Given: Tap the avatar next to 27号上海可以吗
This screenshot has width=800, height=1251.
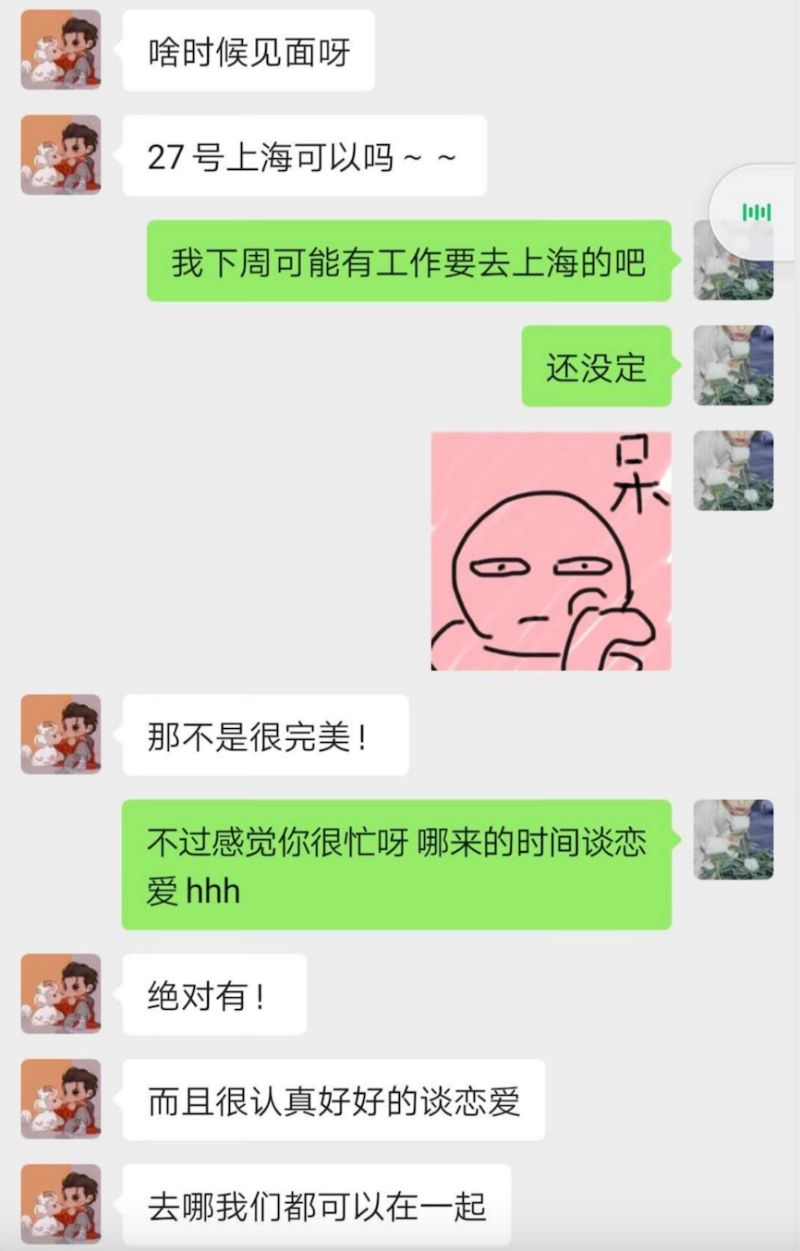Looking at the screenshot, I should click(x=61, y=155).
